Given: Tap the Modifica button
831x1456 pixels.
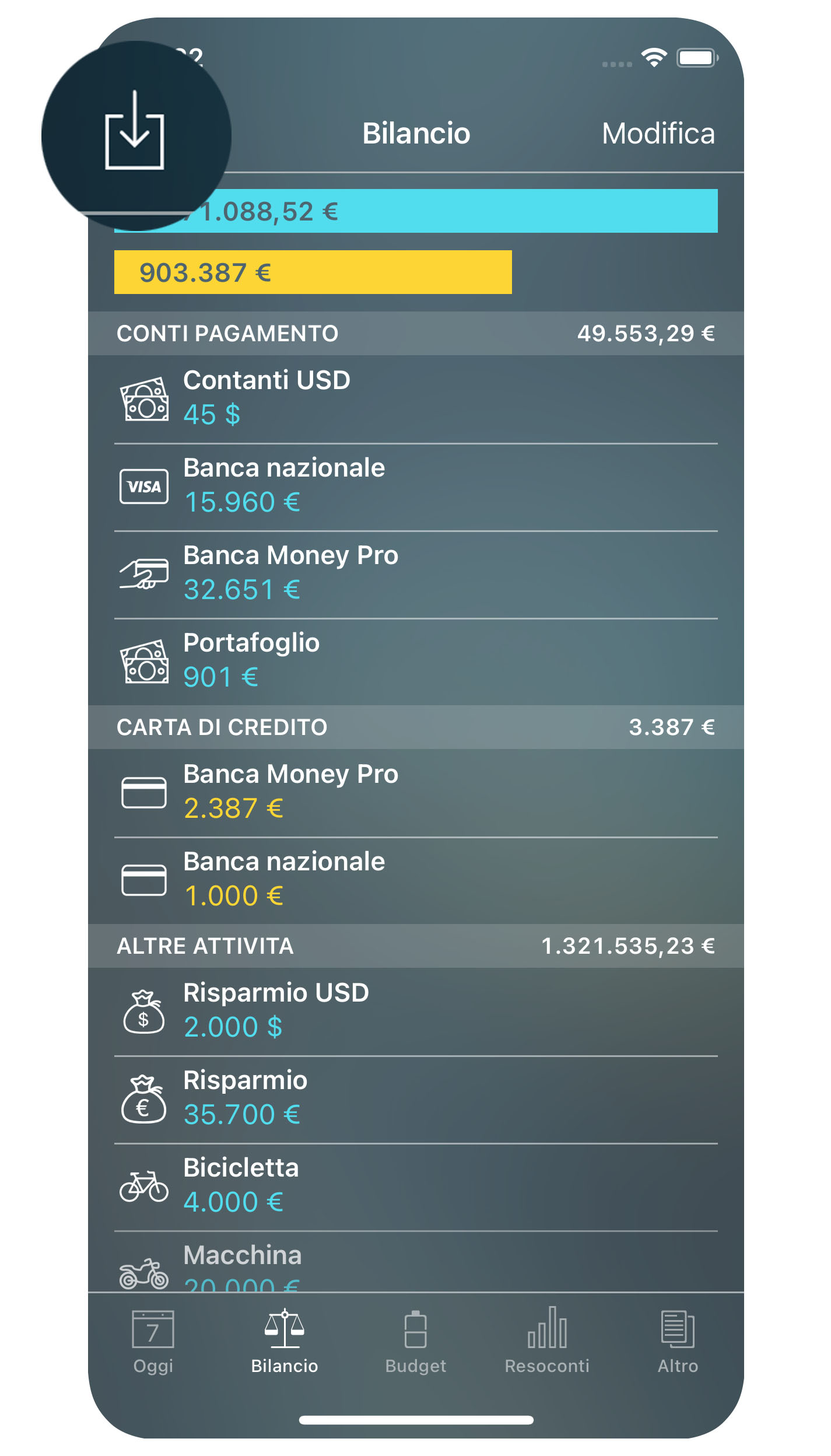Looking at the screenshot, I should pyautogui.click(x=659, y=134).
